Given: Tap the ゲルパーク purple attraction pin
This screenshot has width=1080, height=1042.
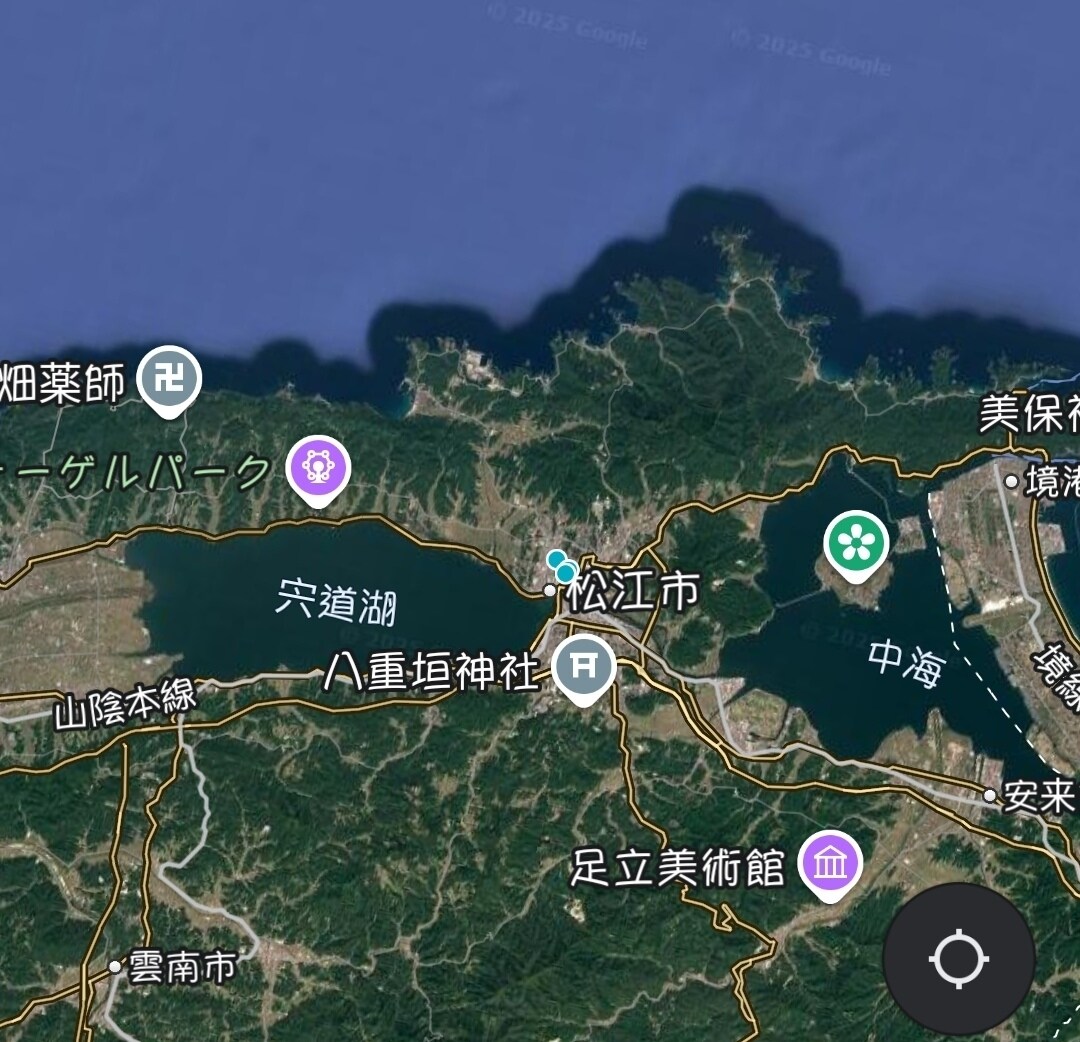Looking at the screenshot, I should click(x=318, y=468).
